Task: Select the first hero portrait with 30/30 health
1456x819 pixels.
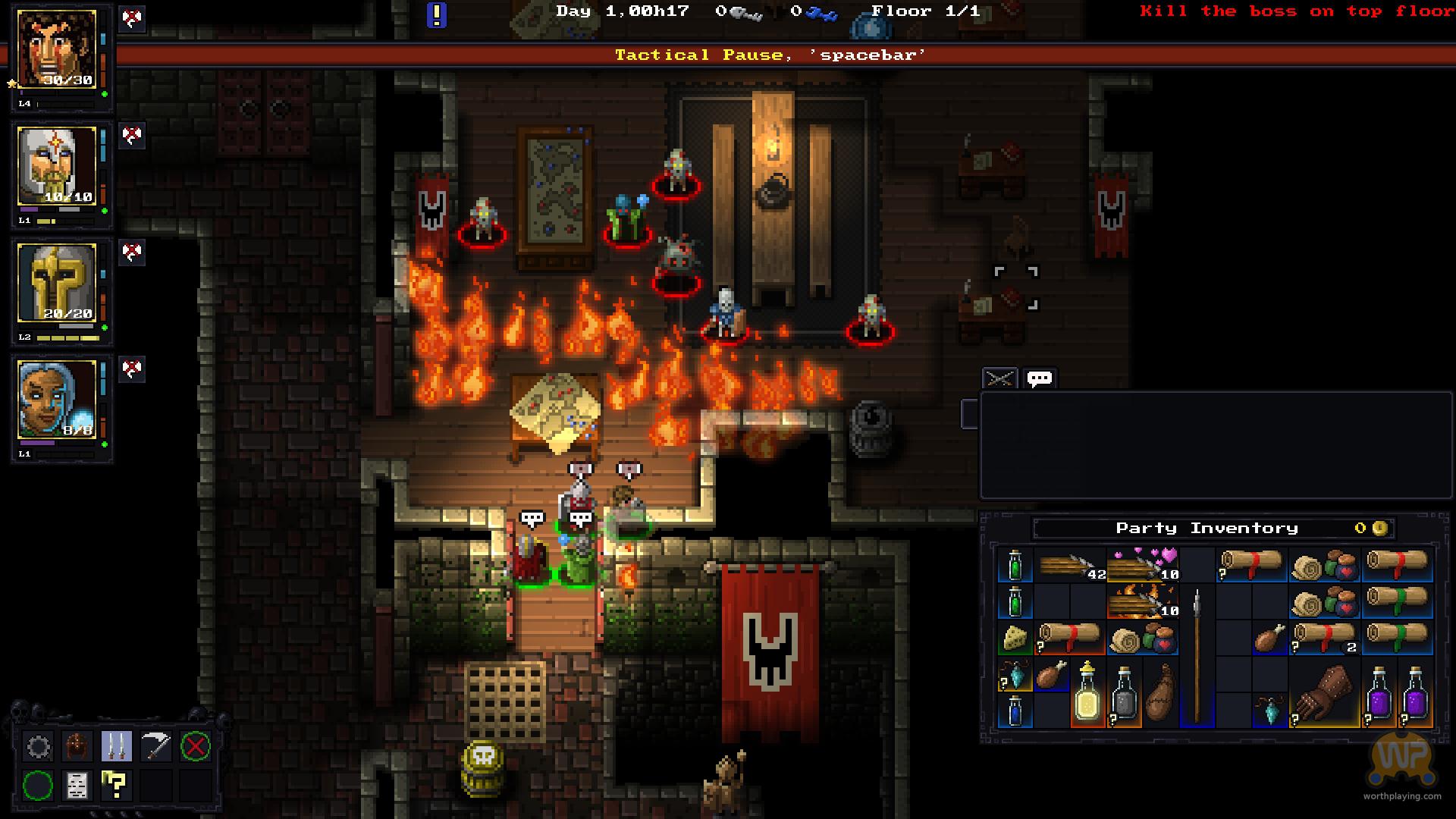Action: coord(58,50)
